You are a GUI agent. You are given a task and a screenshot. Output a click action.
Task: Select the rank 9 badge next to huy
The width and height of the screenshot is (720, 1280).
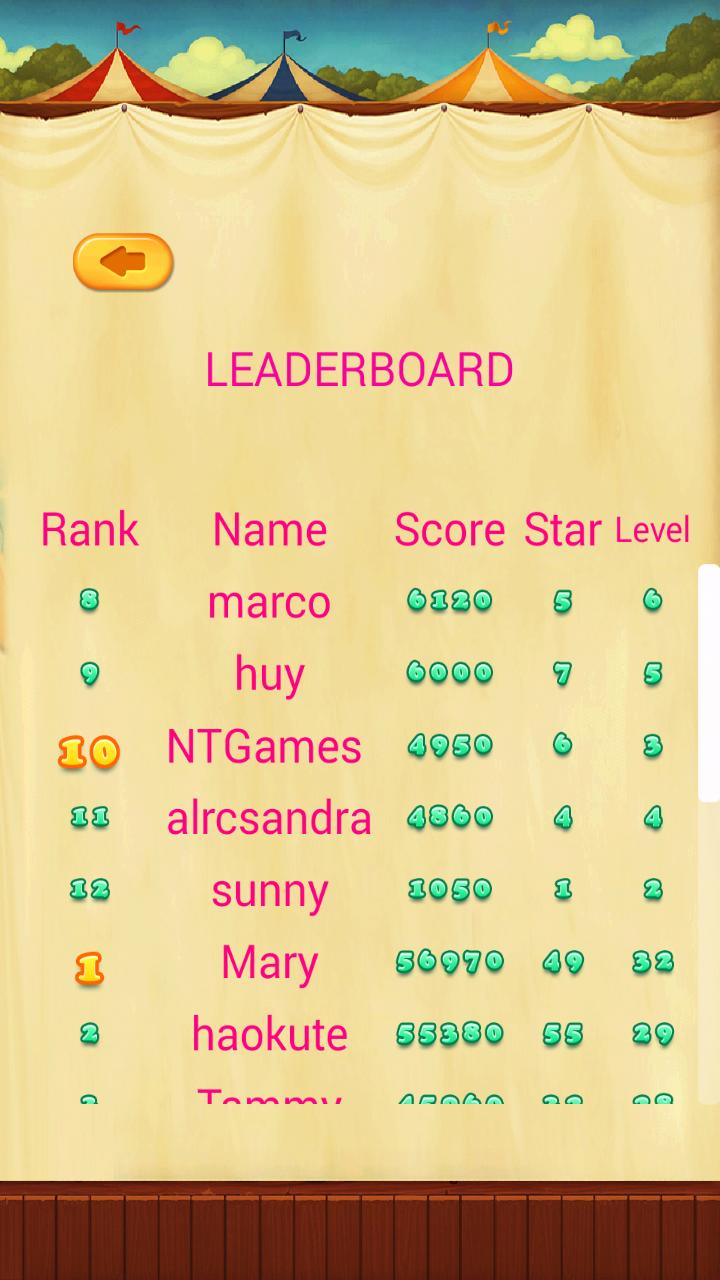(x=88, y=673)
